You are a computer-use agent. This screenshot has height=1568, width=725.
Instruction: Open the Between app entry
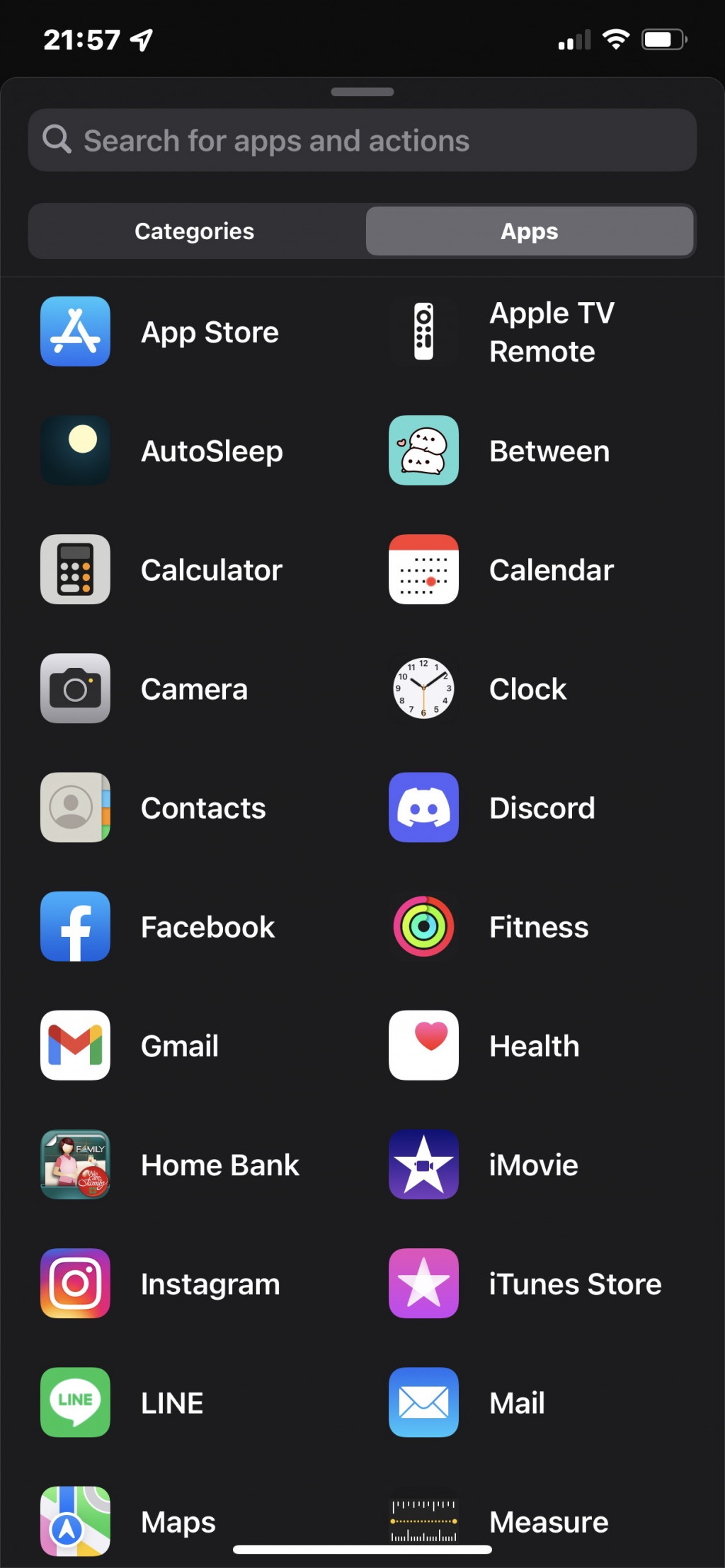500,451
